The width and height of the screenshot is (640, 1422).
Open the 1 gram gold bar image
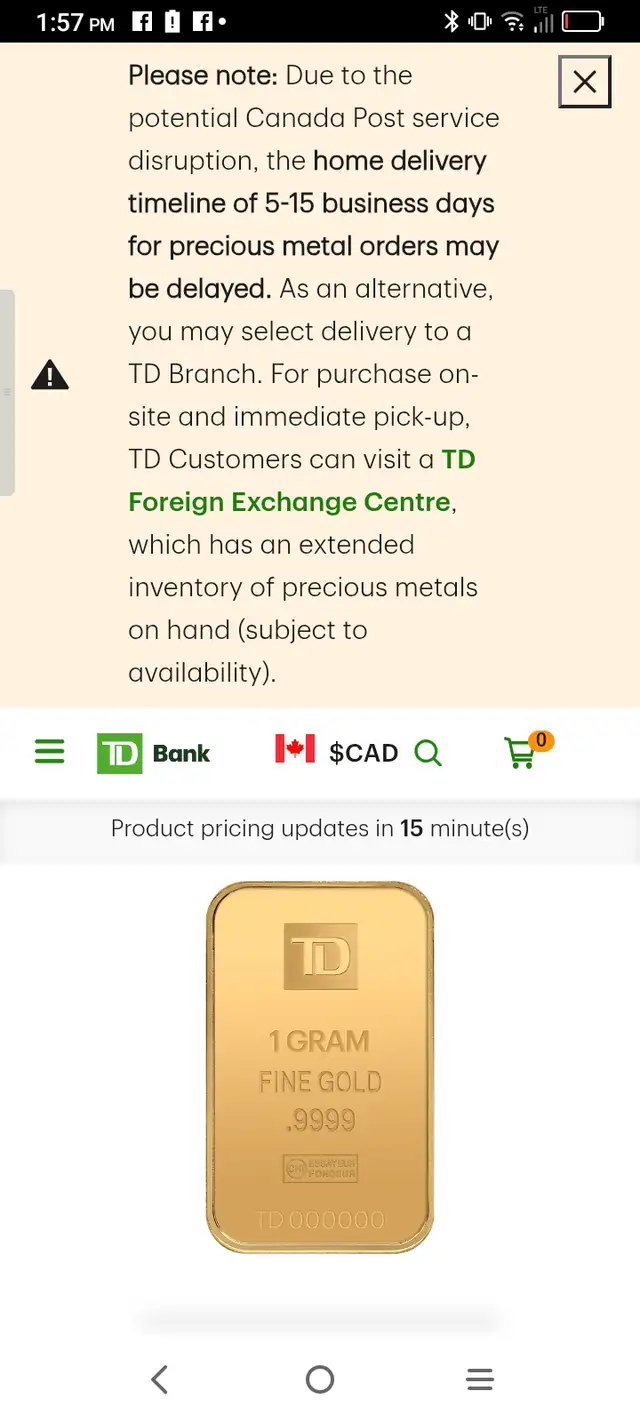tap(320, 1067)
